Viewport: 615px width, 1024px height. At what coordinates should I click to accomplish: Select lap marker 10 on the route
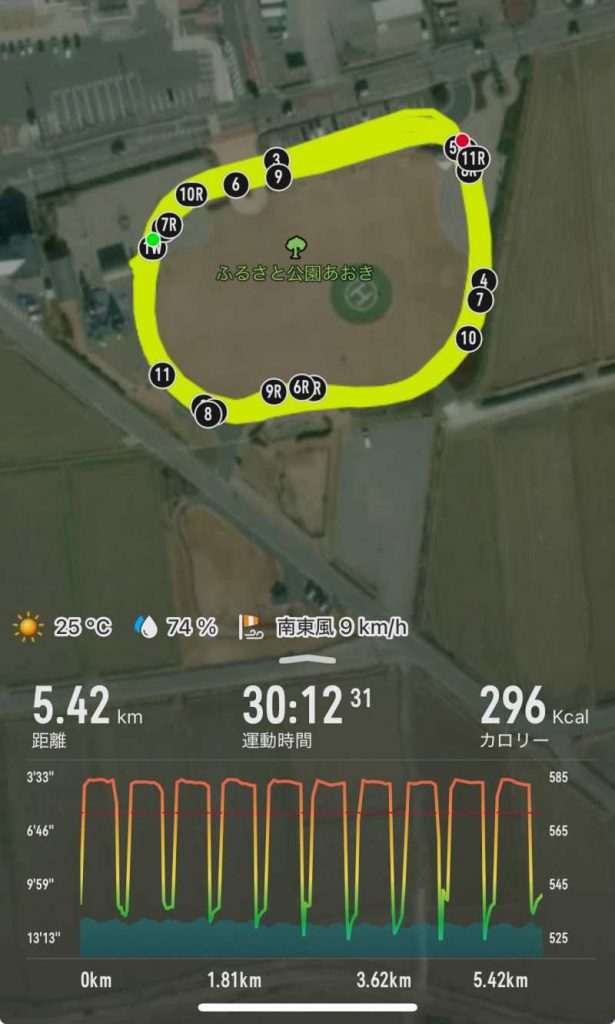[x=468, y=338]
